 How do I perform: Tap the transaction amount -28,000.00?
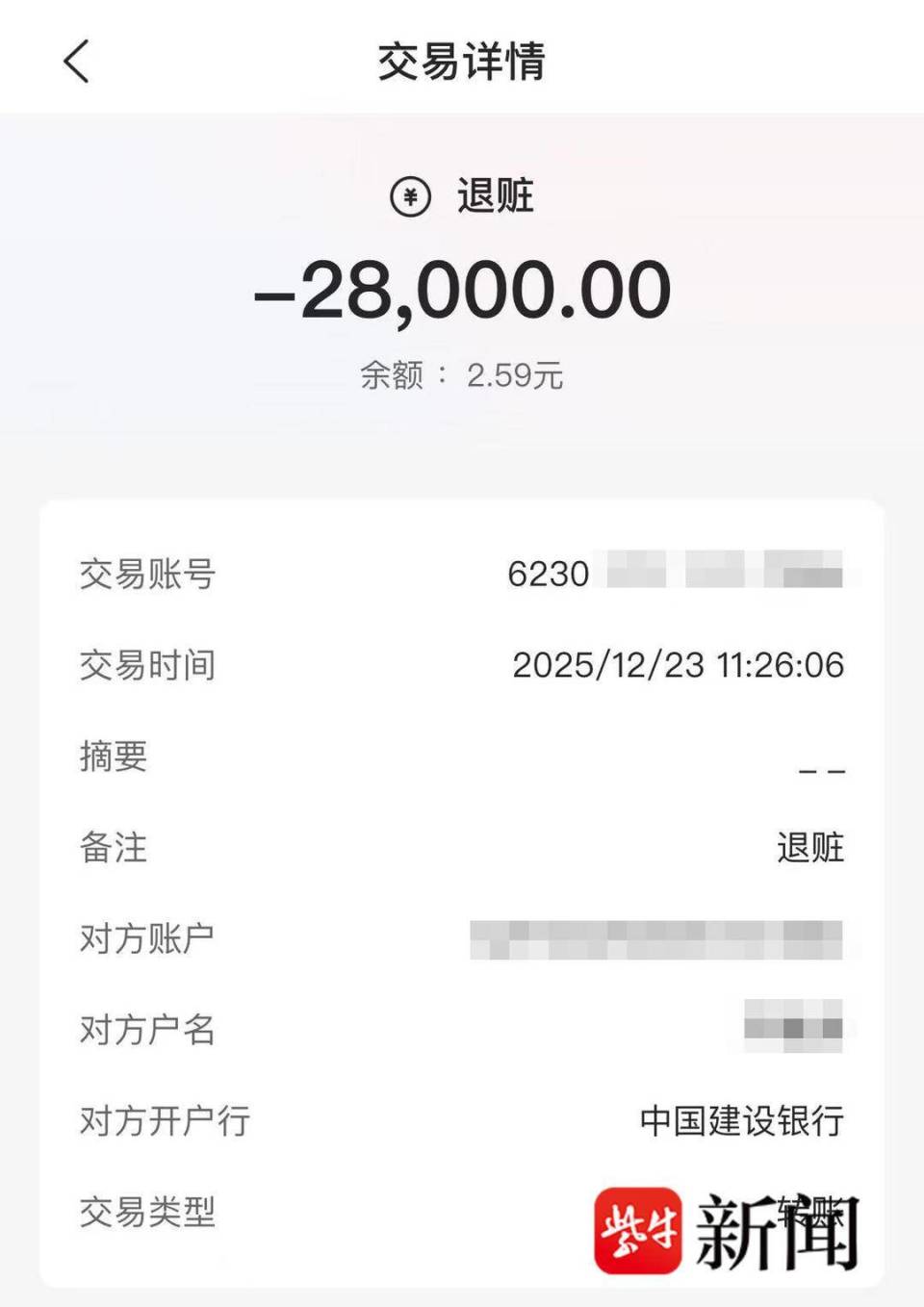click(x=462, y=291)
